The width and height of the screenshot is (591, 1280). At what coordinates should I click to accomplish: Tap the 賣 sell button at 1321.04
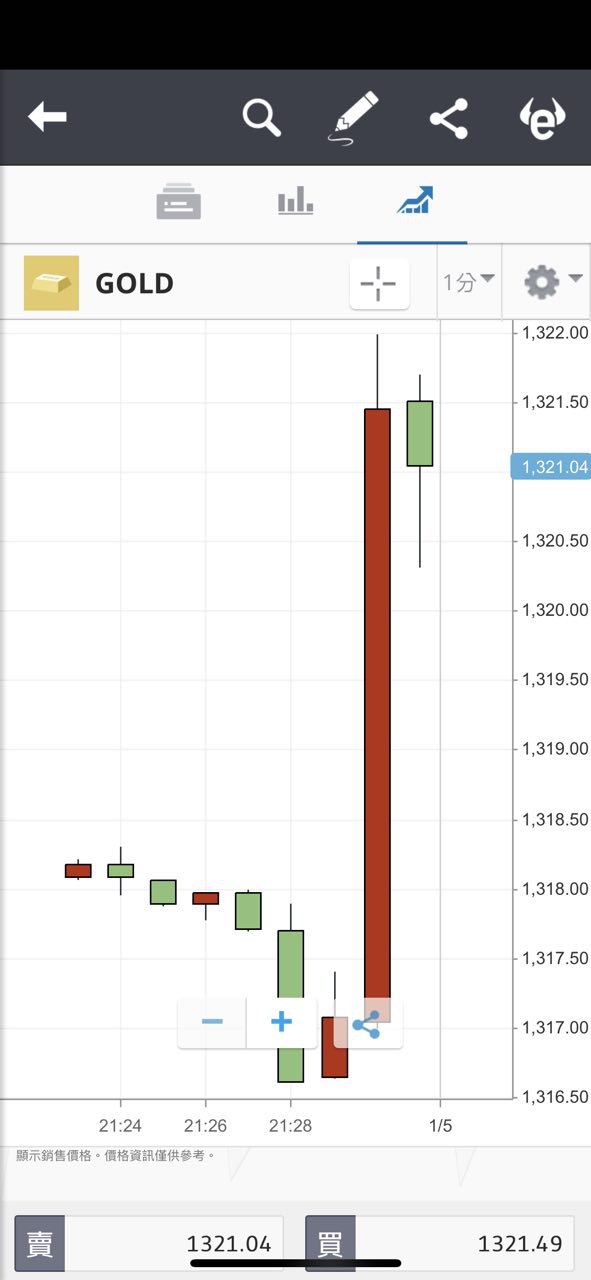(x=148, y=1244)
